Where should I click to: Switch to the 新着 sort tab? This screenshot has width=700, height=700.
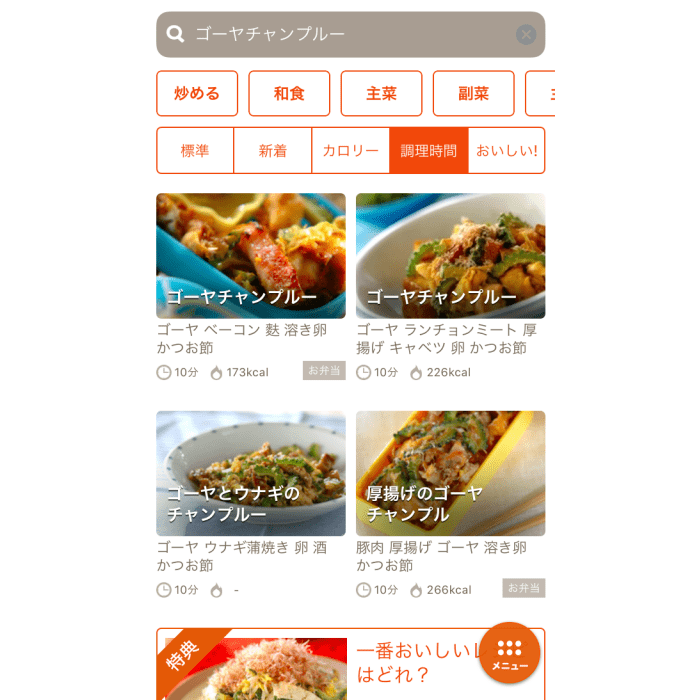273,151
